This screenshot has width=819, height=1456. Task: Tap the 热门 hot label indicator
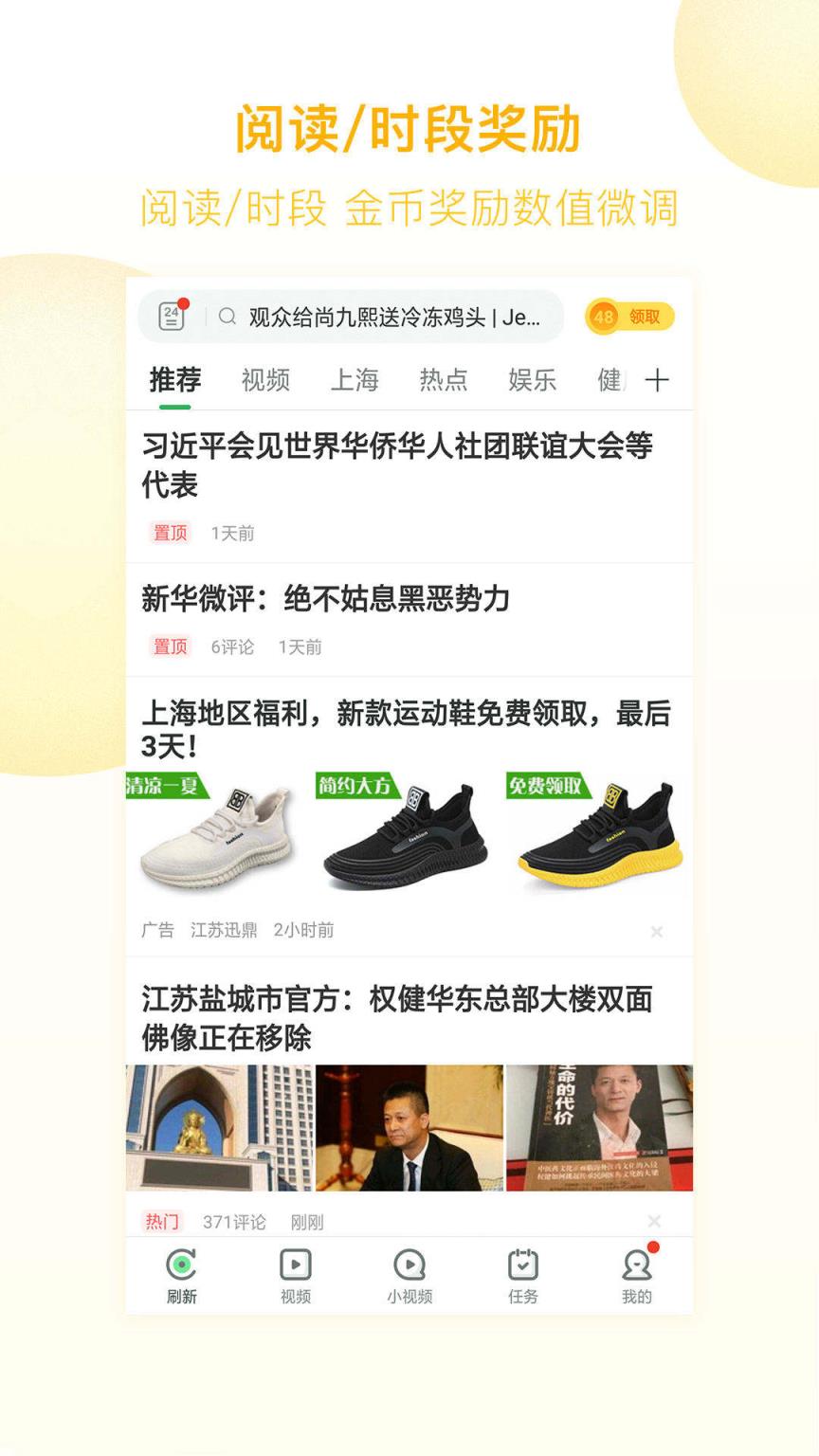click(163, 1223)
